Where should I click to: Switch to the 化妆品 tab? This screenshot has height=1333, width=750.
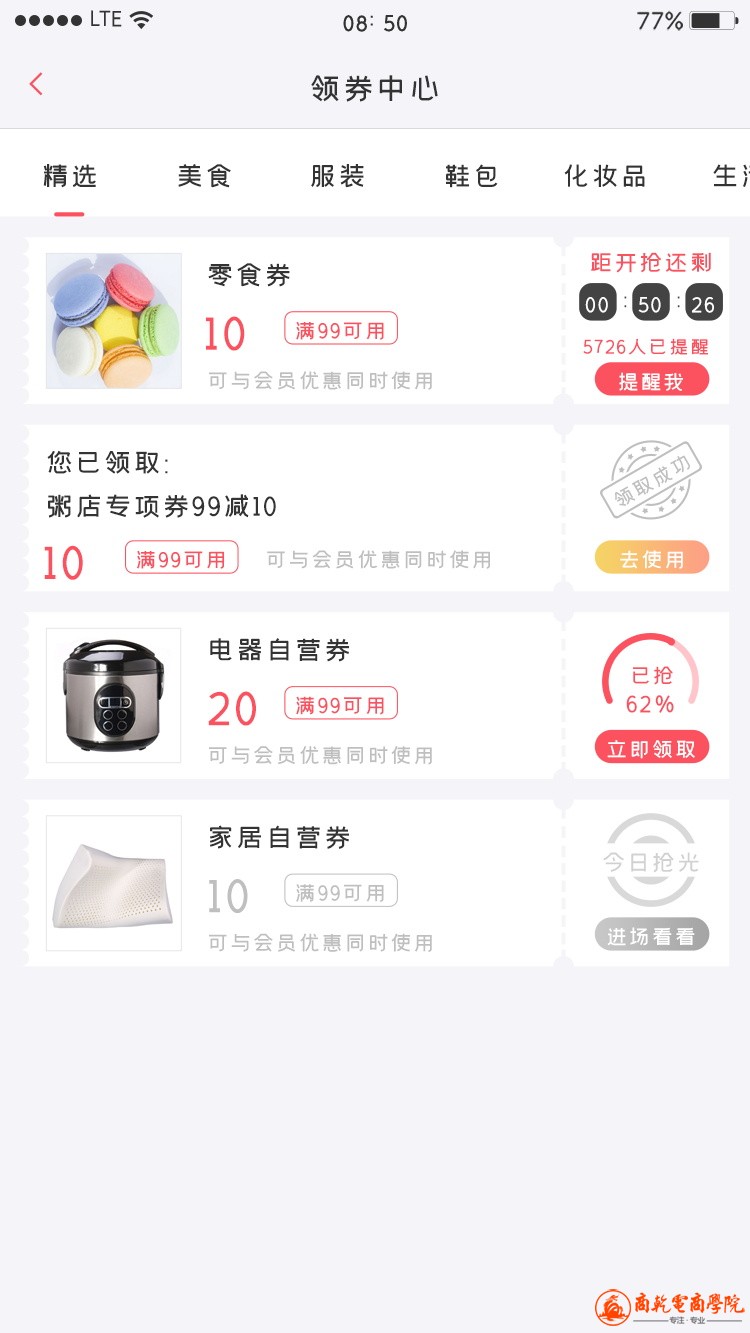click(605, 177)
